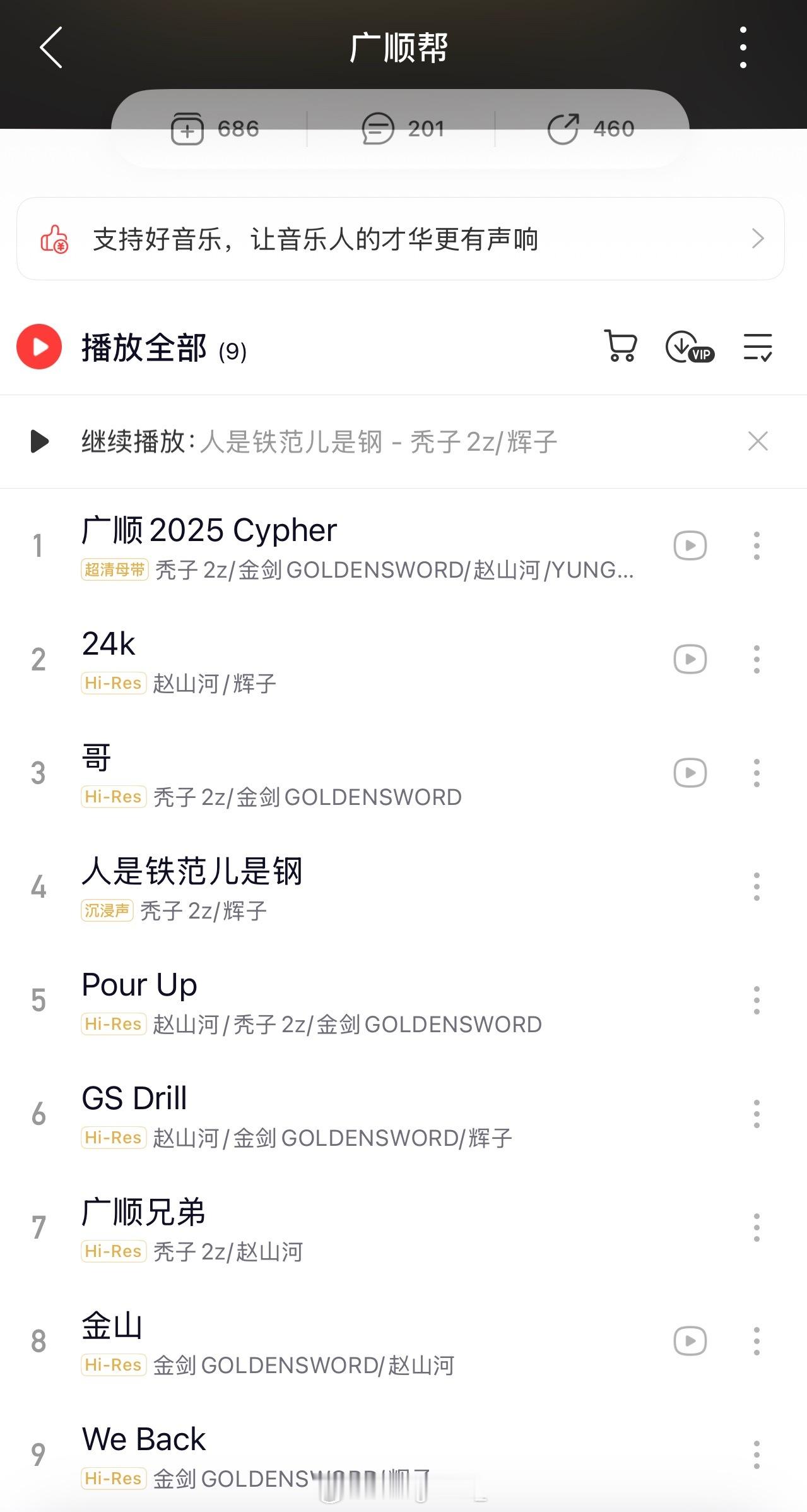
Task: Open more options for We Back
Action: [757, 1455]
